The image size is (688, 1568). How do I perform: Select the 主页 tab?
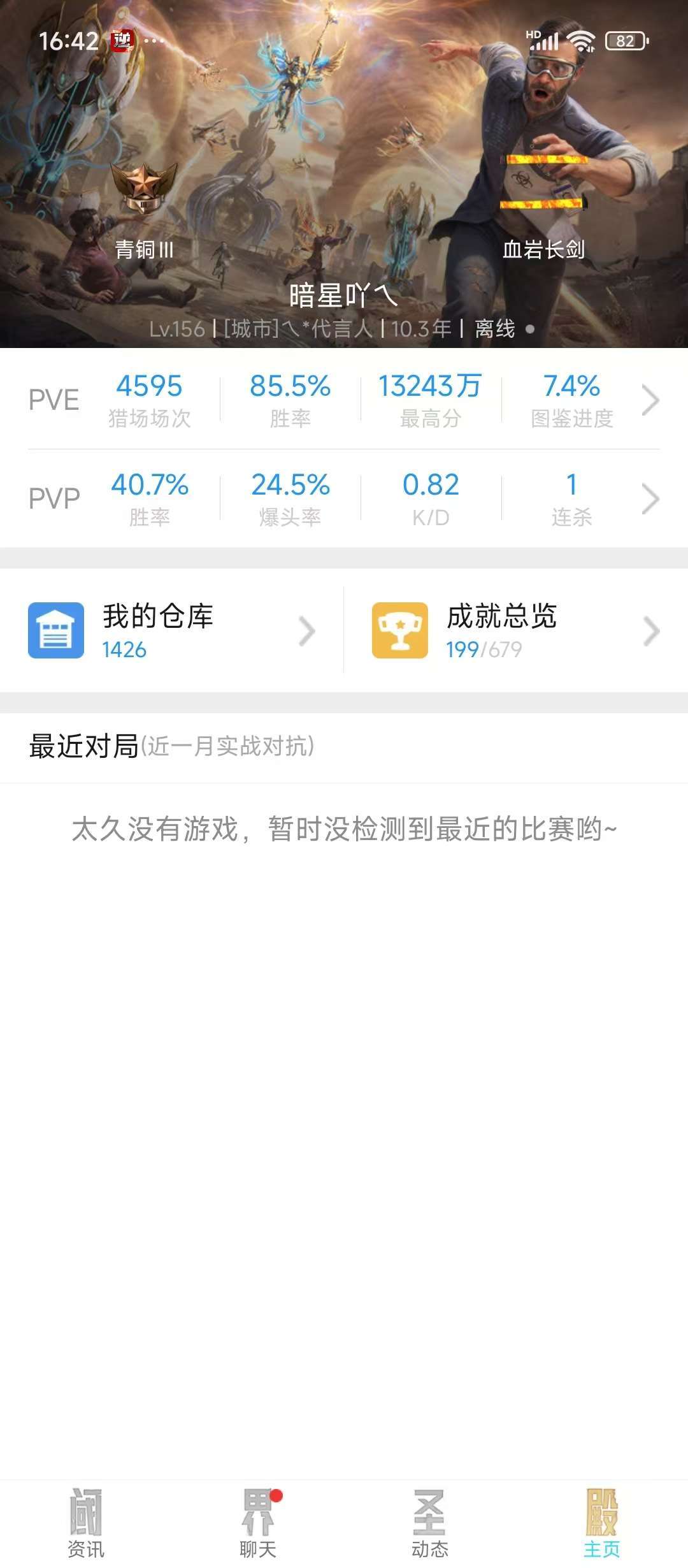click(x=602, y=1523)
